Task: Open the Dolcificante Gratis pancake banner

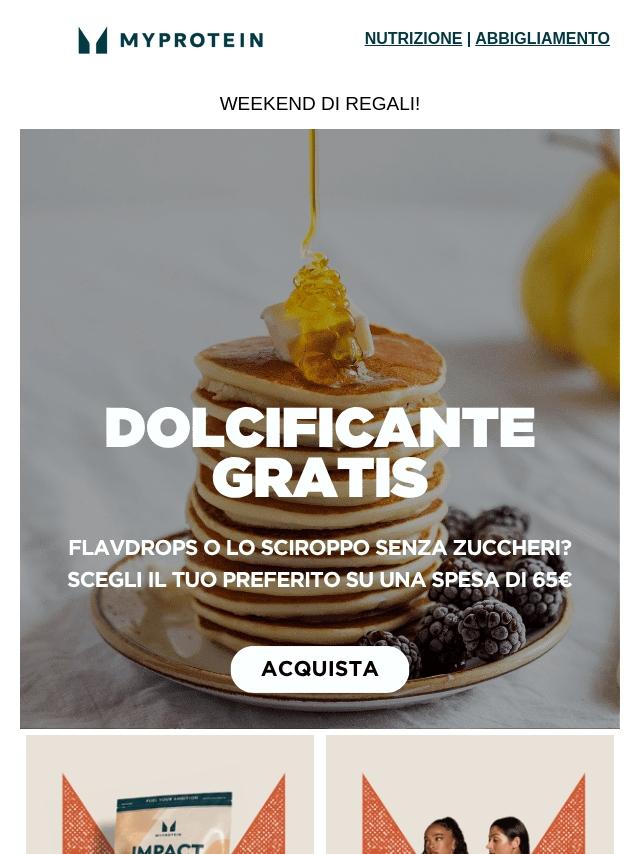Action: (x=320, y=429)
